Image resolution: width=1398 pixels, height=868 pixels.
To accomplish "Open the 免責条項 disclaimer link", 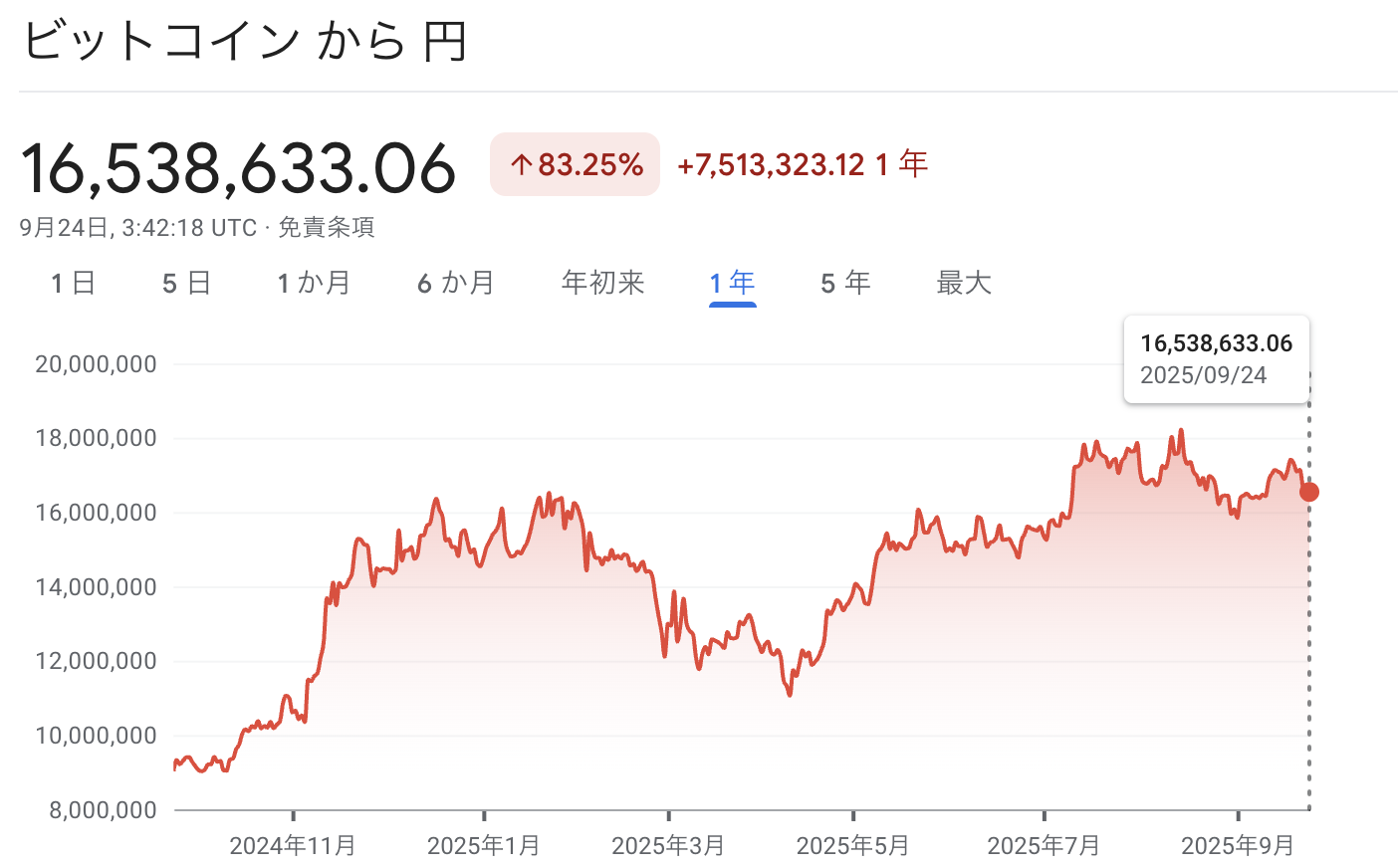I will click(x=326, y=228).
